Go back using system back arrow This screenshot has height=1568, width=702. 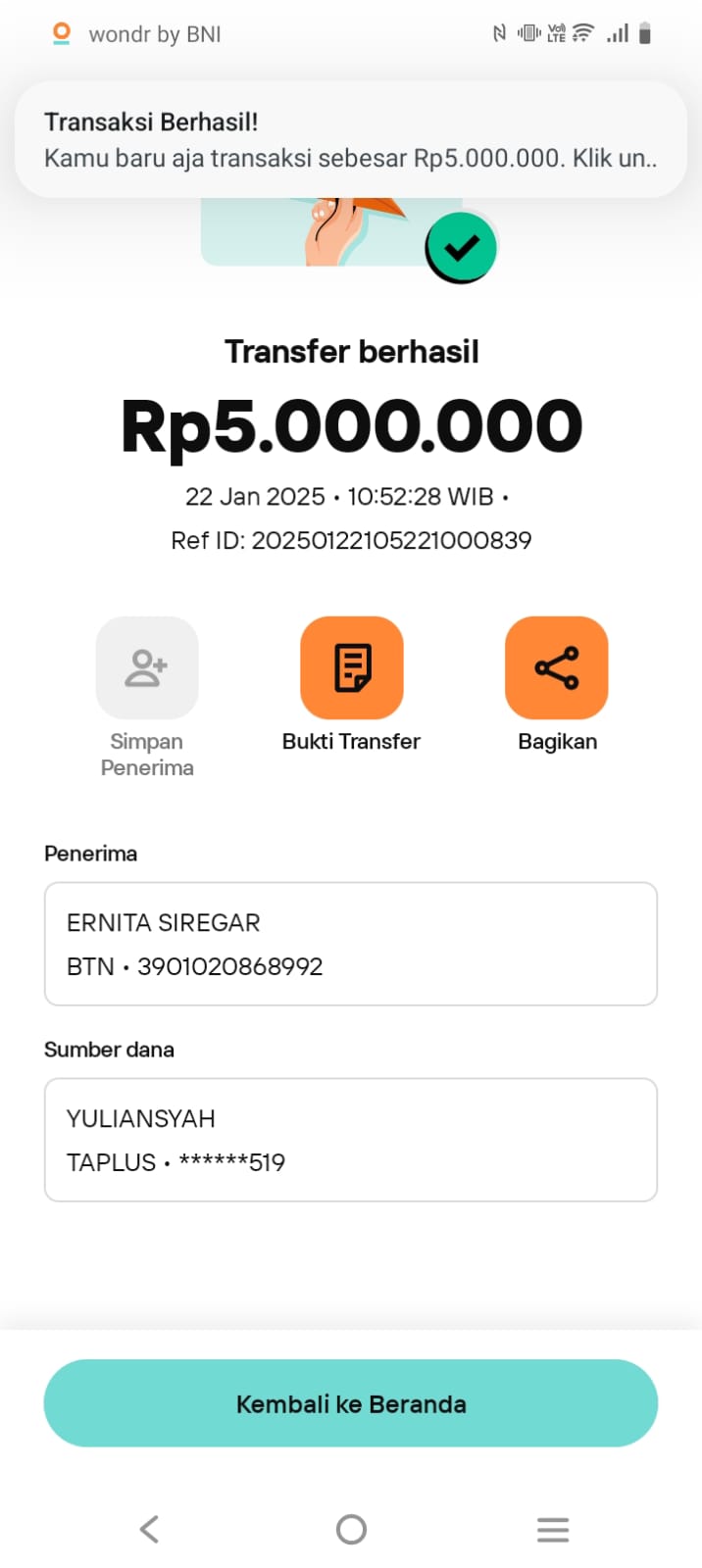[149, 1529]
